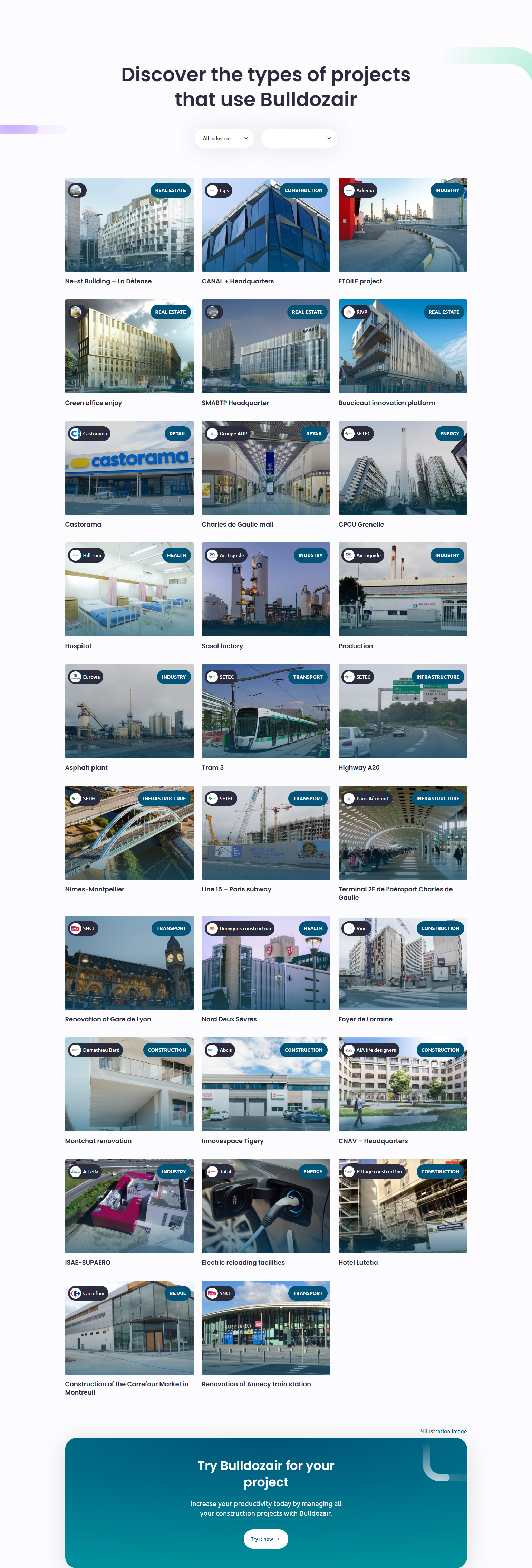Open the Sasol factory project card
This screenshot has width=532, height=1568.
click(266, 590)
